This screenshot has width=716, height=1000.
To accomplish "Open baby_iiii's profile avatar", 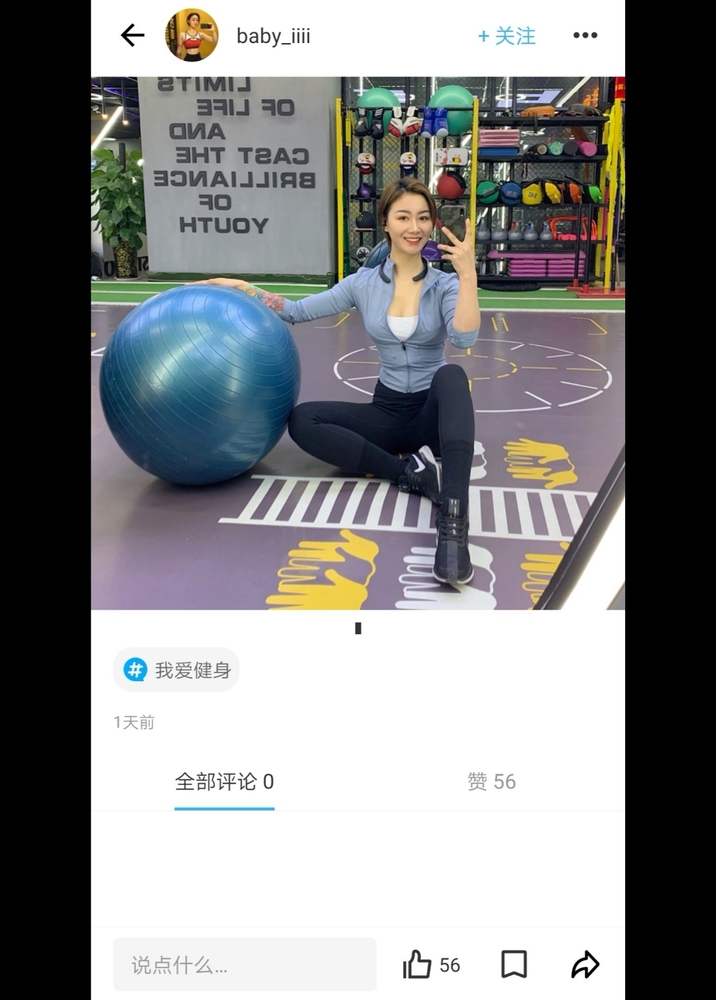I will (191, 36).
